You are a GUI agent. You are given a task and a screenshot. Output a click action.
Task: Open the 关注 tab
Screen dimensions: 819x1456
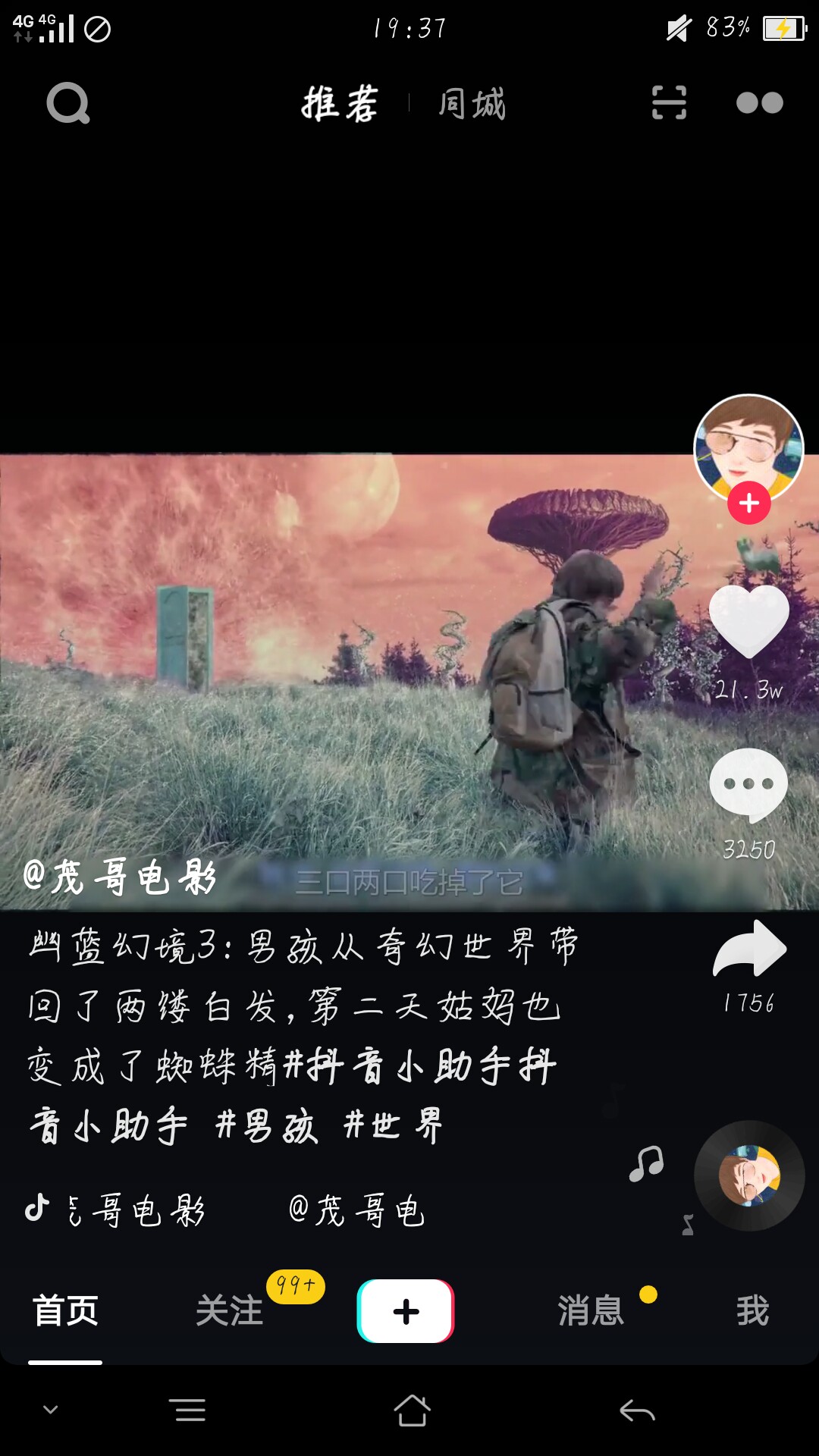(229, 1310)
